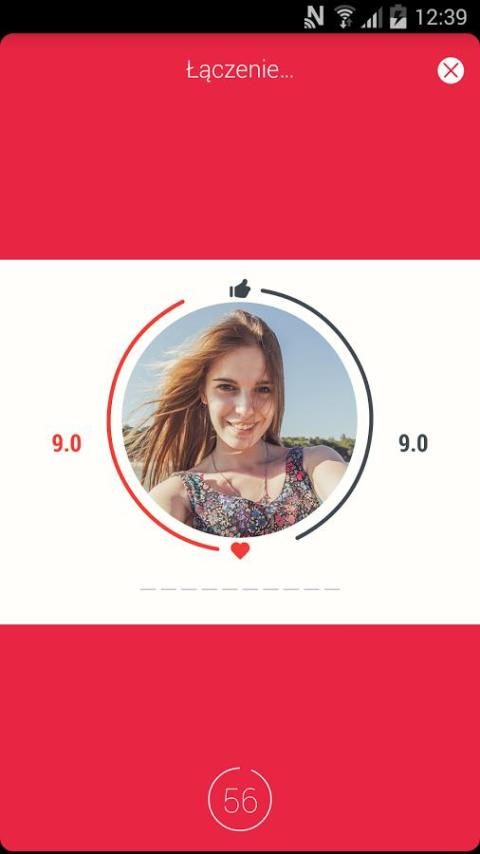This screenshot has height=854, width=480.
Task: Tap the red heart below the photo
Action: [240, 551]
